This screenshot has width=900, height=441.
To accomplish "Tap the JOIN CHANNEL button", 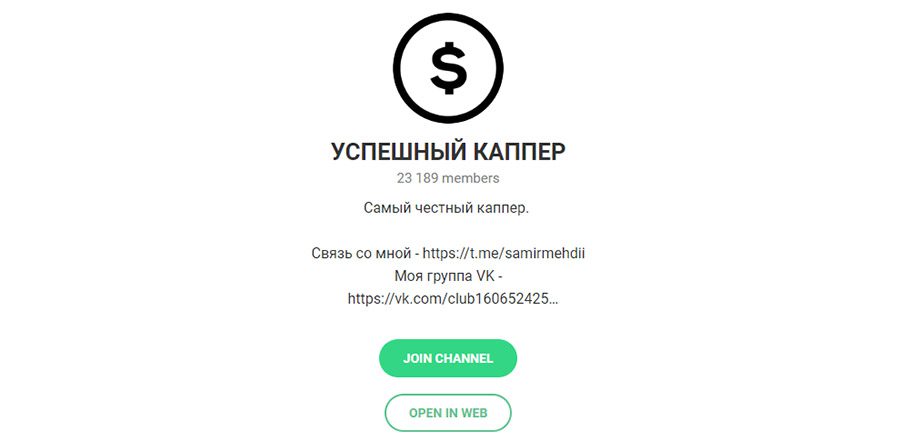I will [448, 358].
